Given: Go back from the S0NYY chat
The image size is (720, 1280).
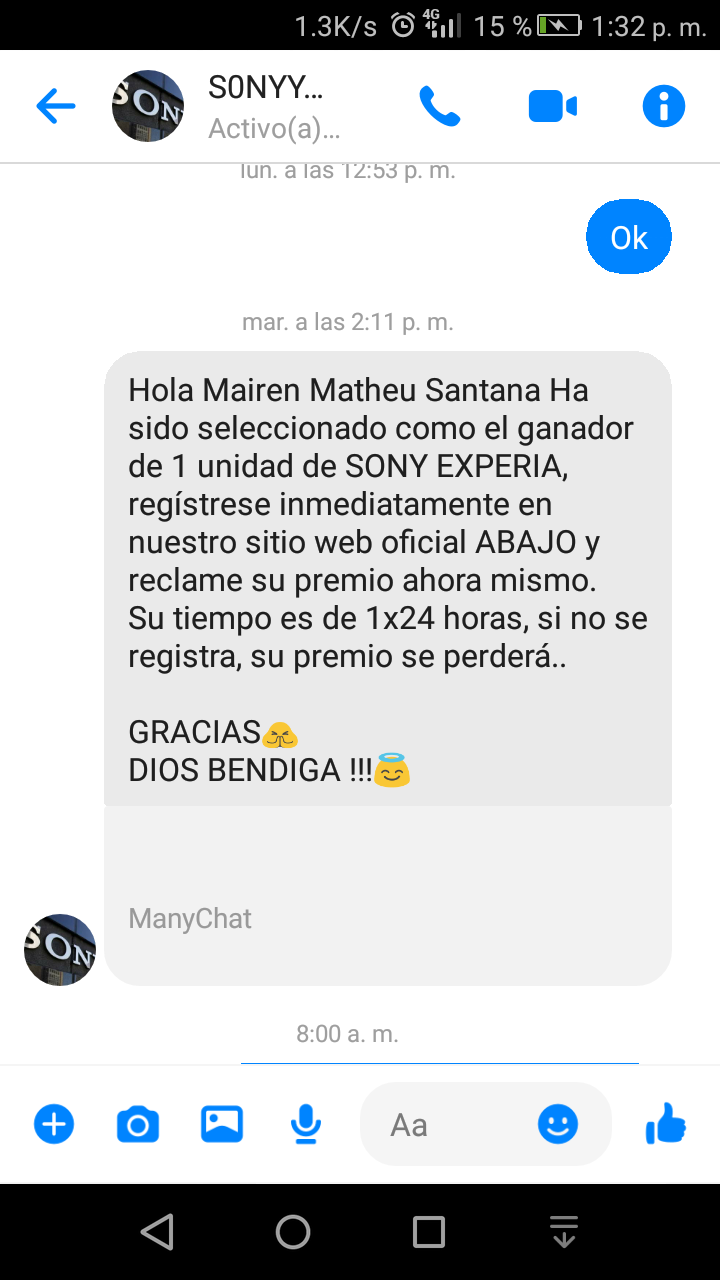Looking at the screenshot, I should (56, 106).
